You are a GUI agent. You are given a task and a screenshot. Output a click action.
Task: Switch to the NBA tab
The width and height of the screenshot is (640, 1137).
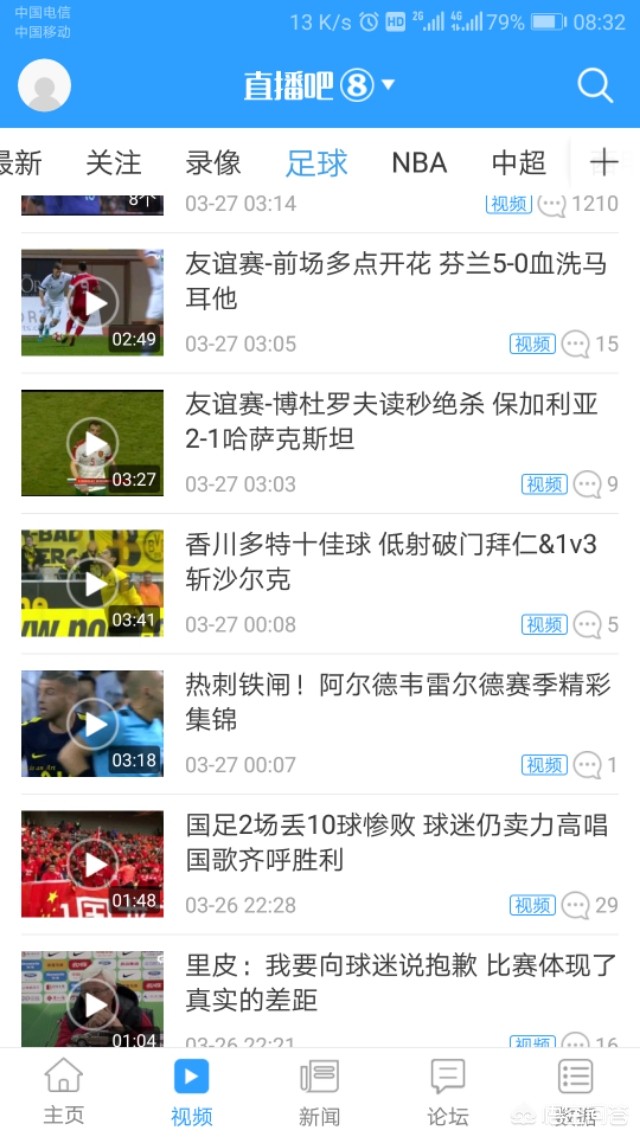[419, 163]
